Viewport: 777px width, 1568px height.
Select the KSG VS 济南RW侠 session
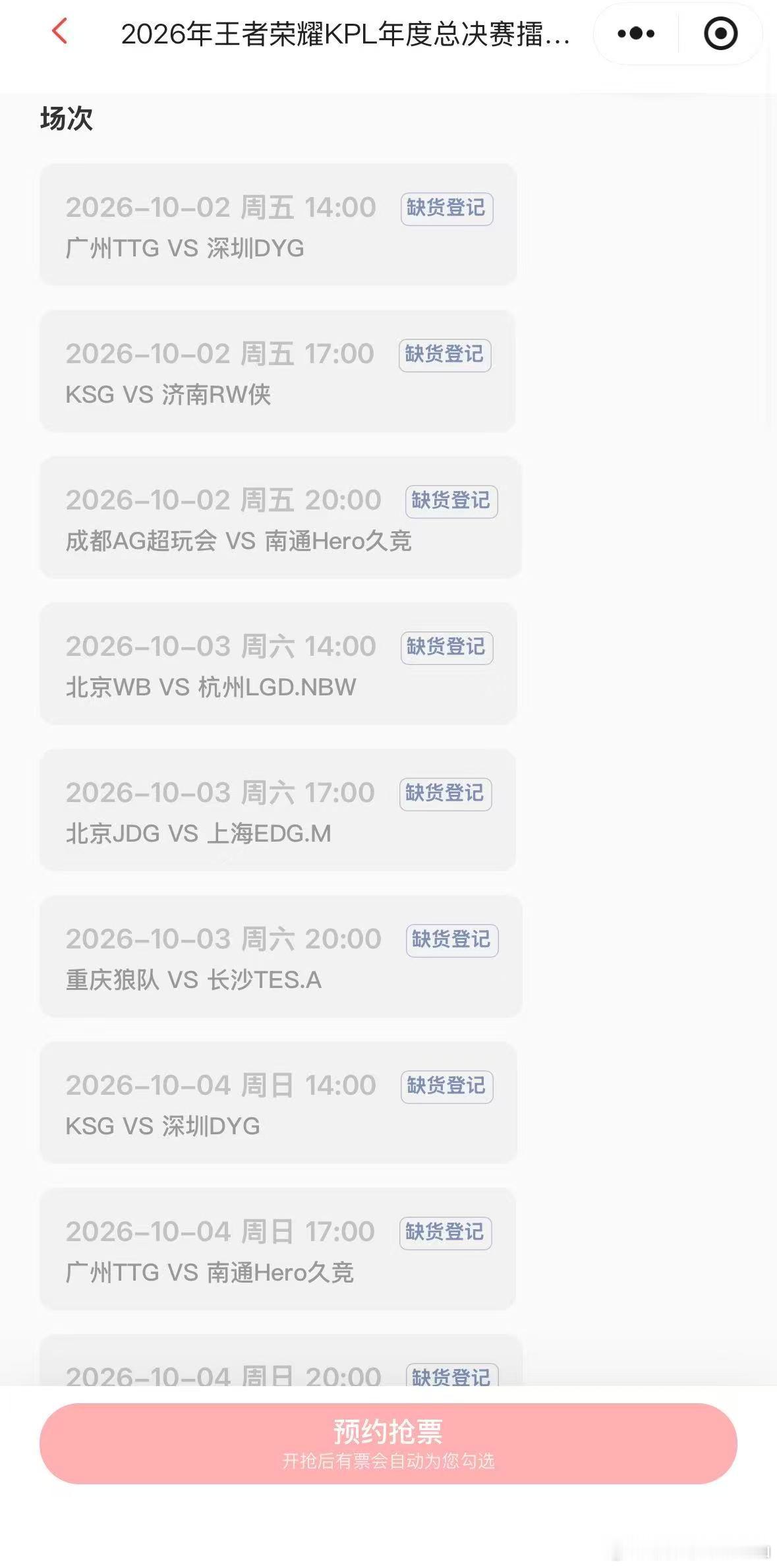pyautogui.click(x=277, y=371)
